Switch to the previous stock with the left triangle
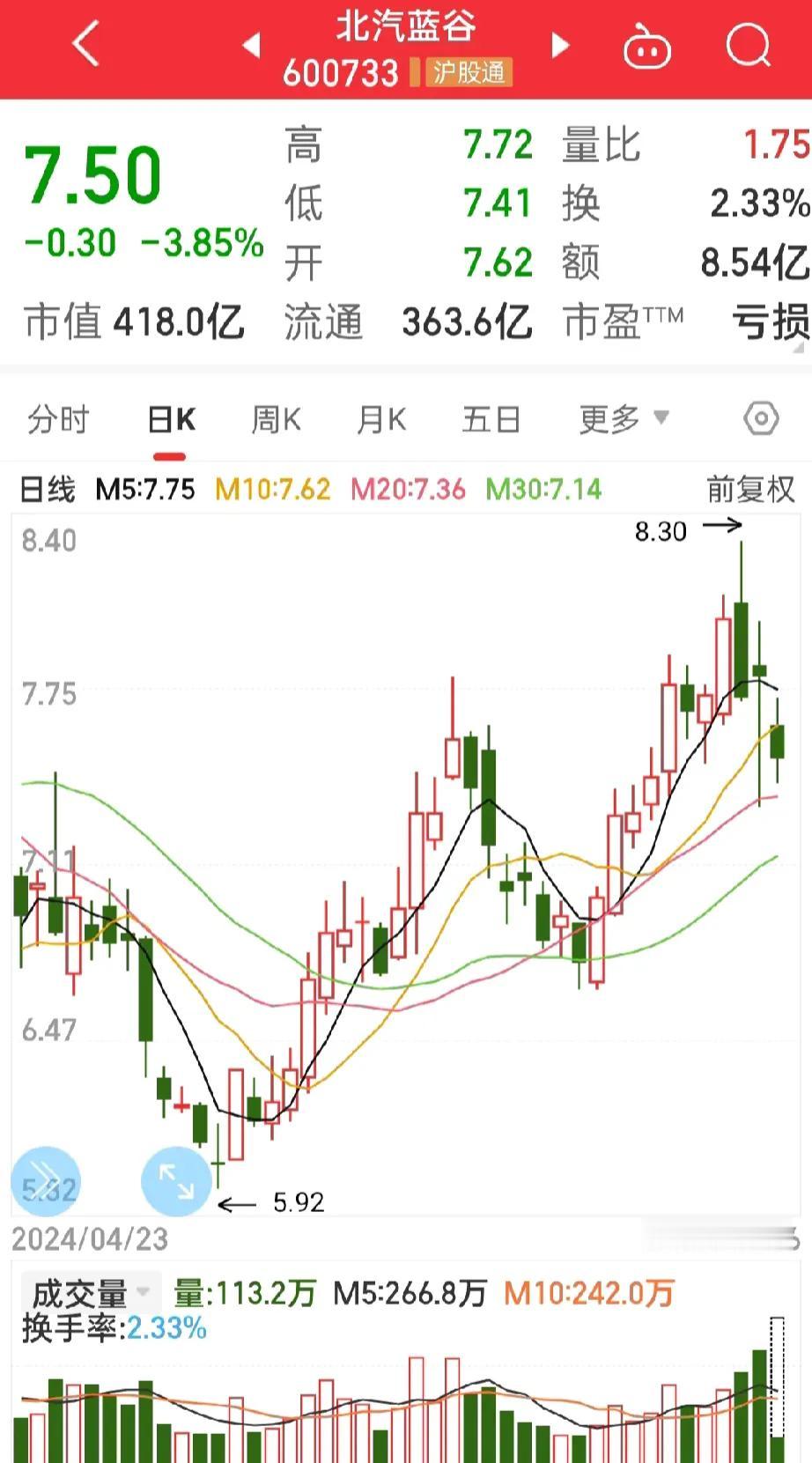This screenshot has height=1463, width=812. [252, 44]
